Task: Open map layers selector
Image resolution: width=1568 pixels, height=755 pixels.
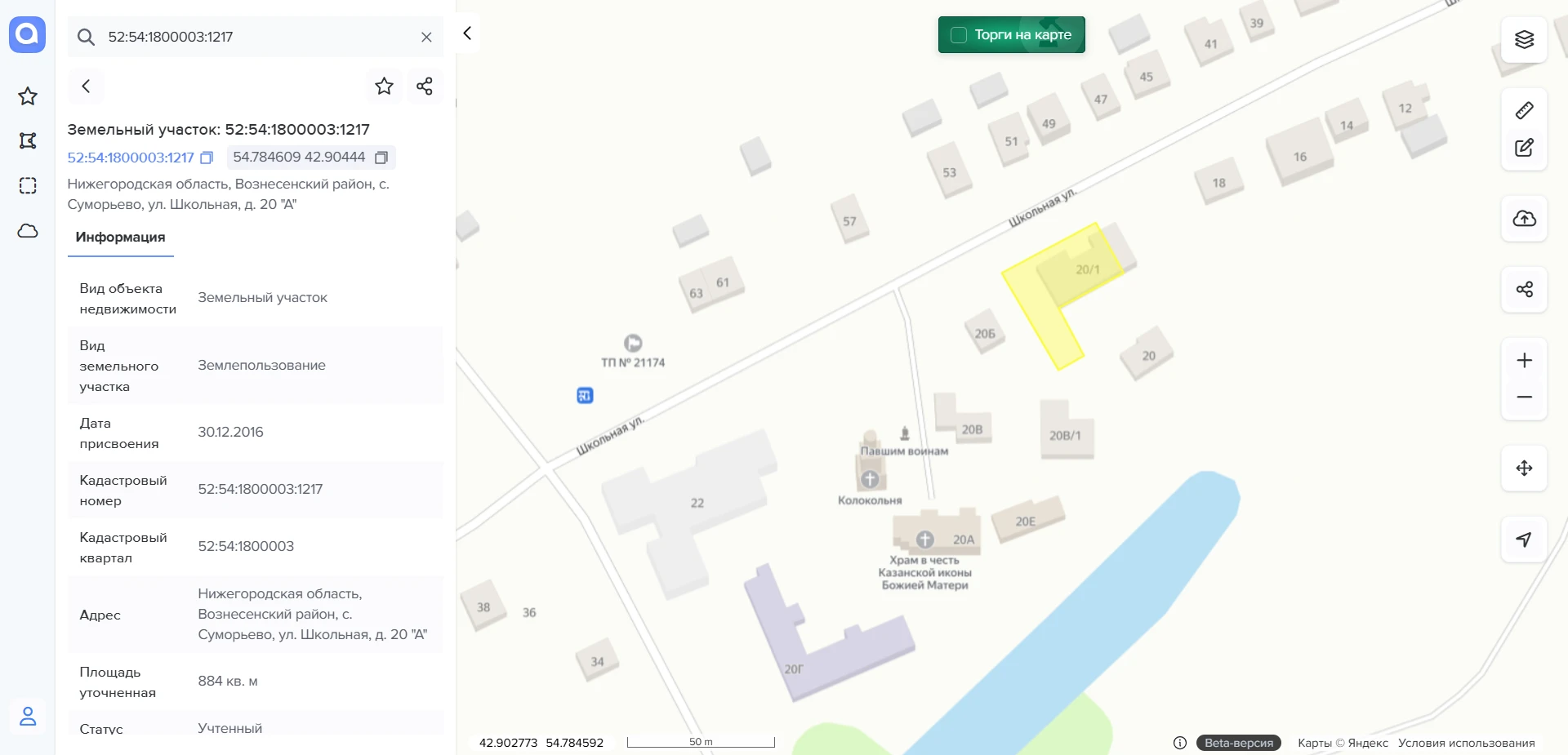Action: coord(1524,39)
